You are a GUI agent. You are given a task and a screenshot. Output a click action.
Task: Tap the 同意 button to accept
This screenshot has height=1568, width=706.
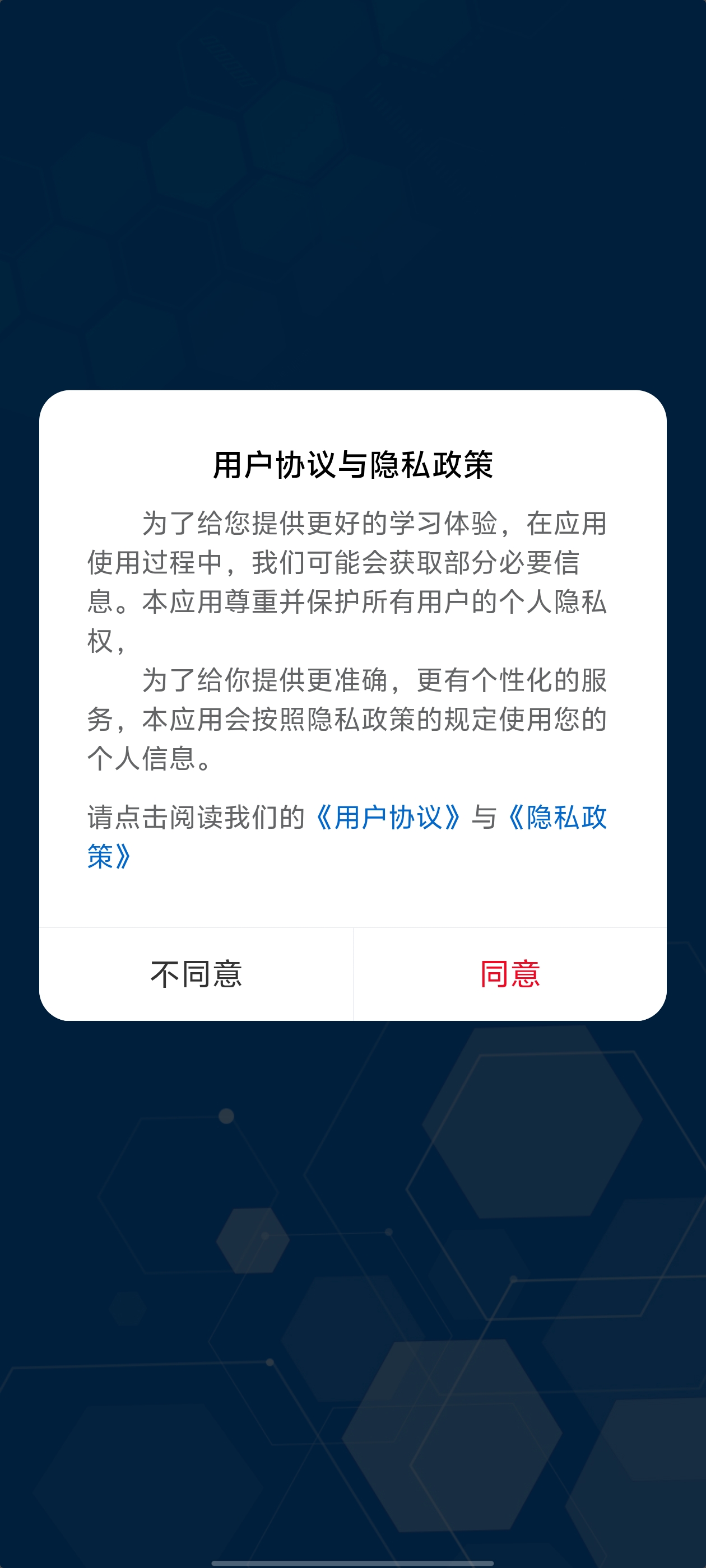(510, 974)
